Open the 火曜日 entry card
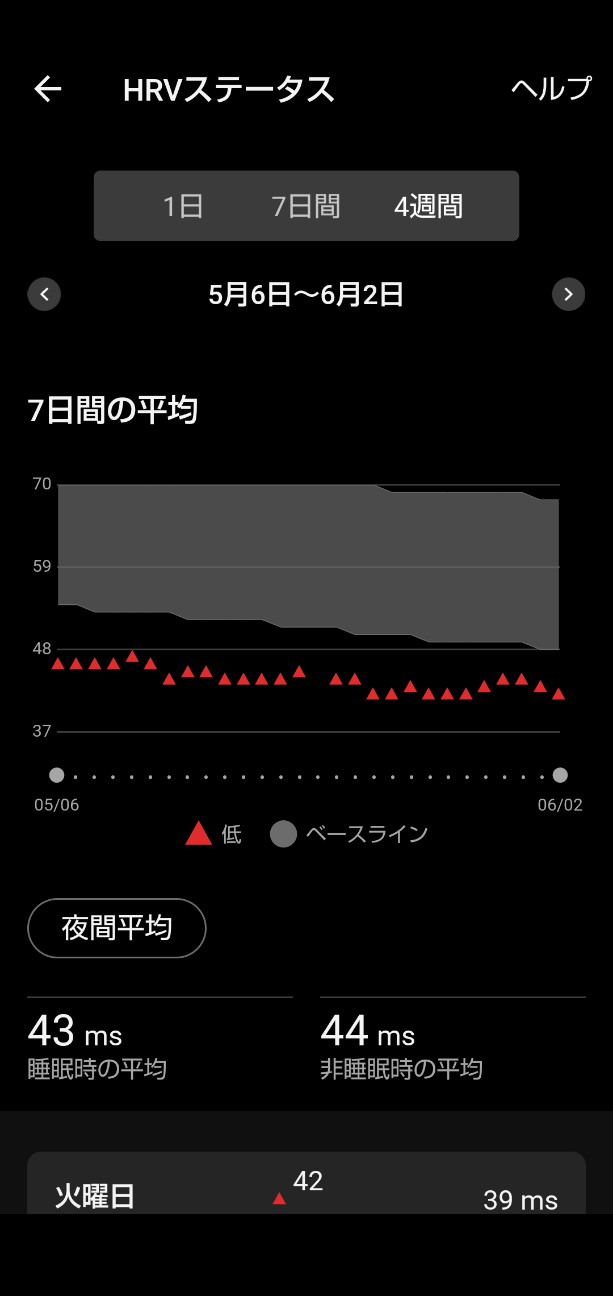This screenshot has height=1296, width=613. pyautogui.click(x=306, y=1183)
